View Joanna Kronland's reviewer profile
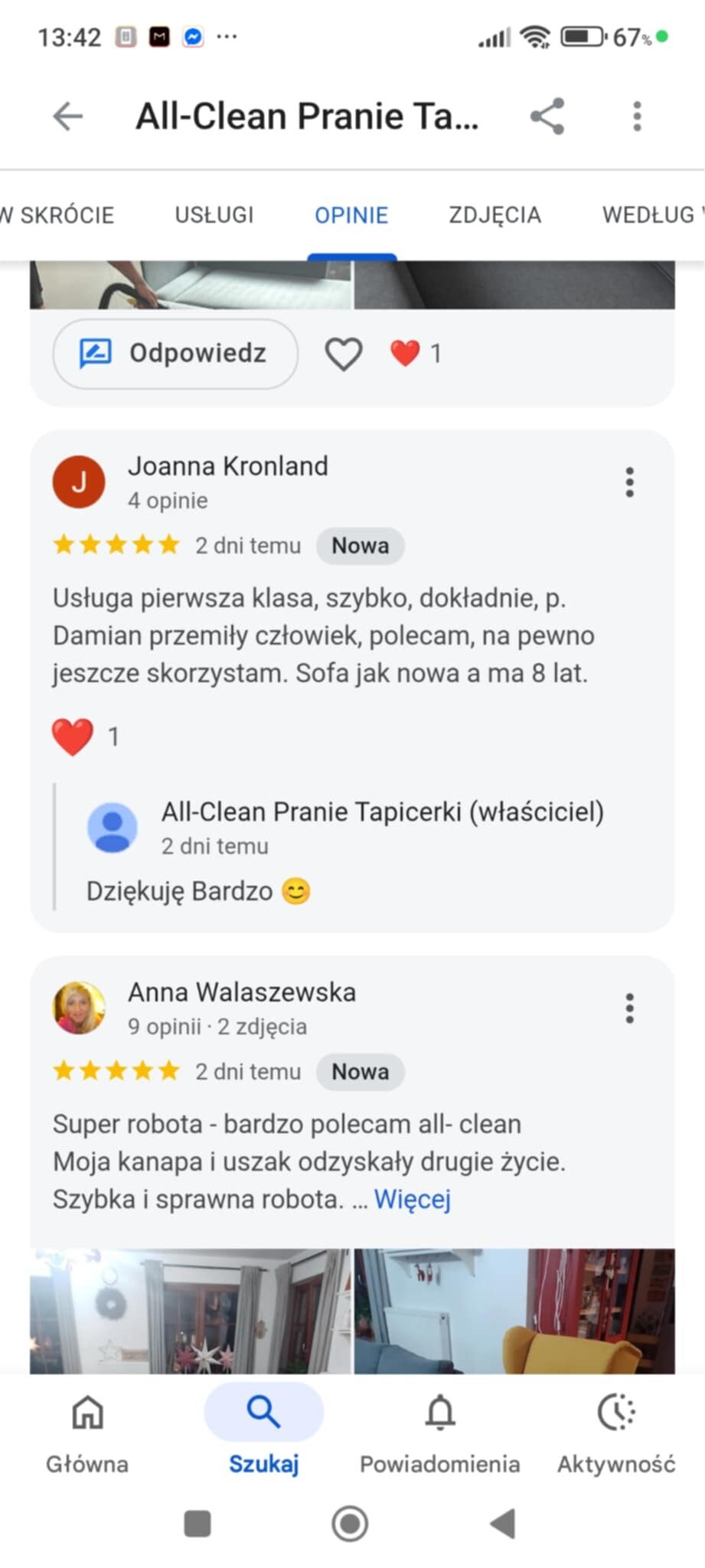 [227, 466]
